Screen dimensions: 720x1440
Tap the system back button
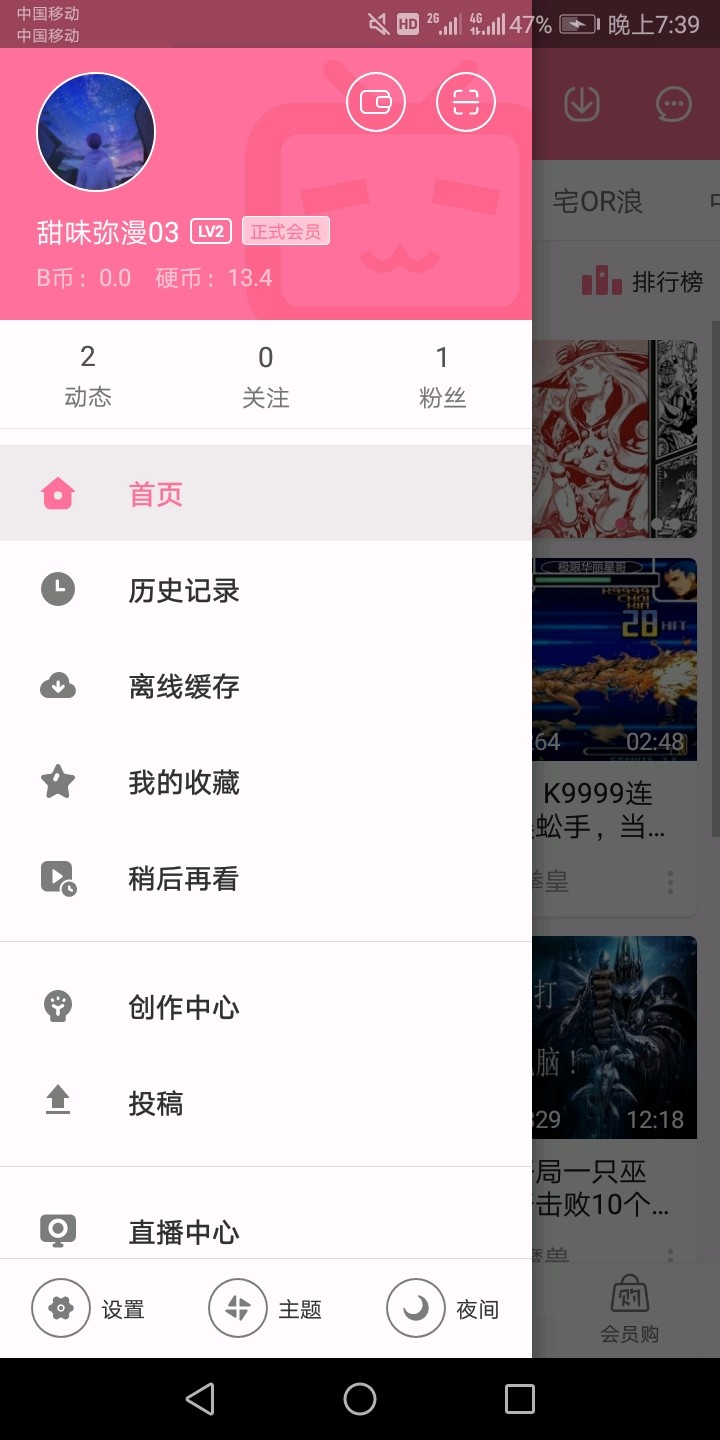(200, 1399)
